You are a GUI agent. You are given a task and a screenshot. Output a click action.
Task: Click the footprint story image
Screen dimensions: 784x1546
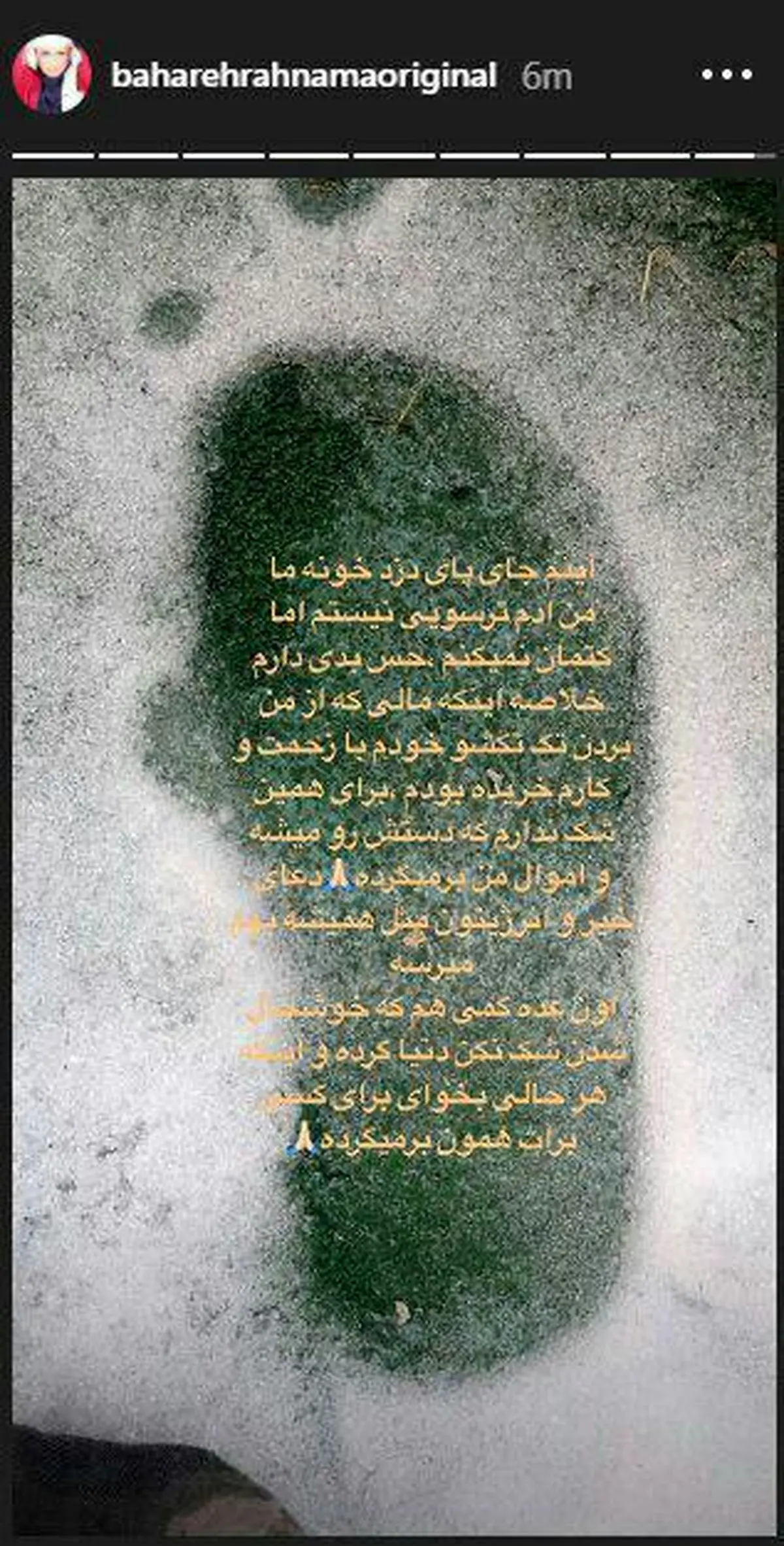[392, 784]
